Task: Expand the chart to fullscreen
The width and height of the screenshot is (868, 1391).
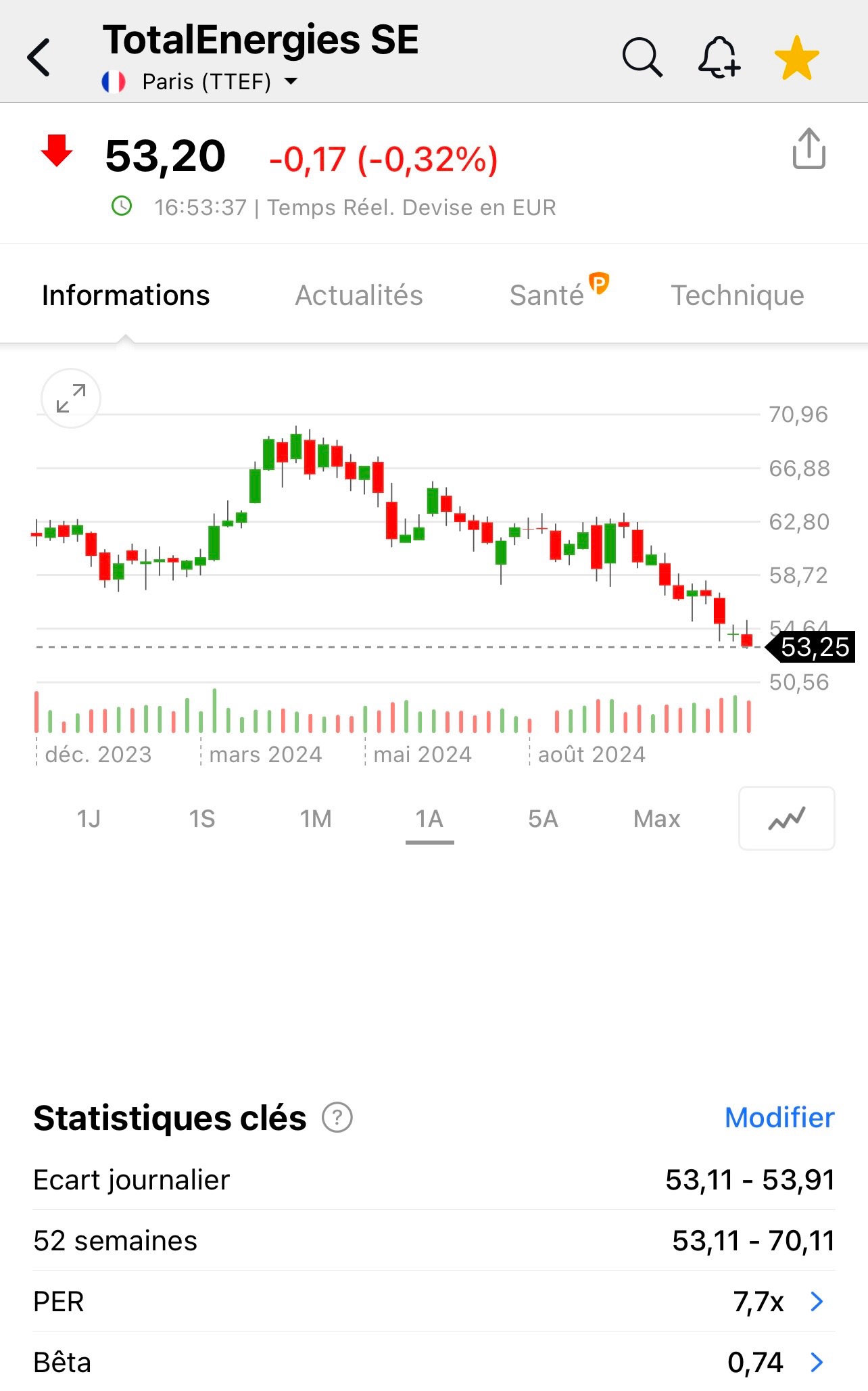Action: 71,398
